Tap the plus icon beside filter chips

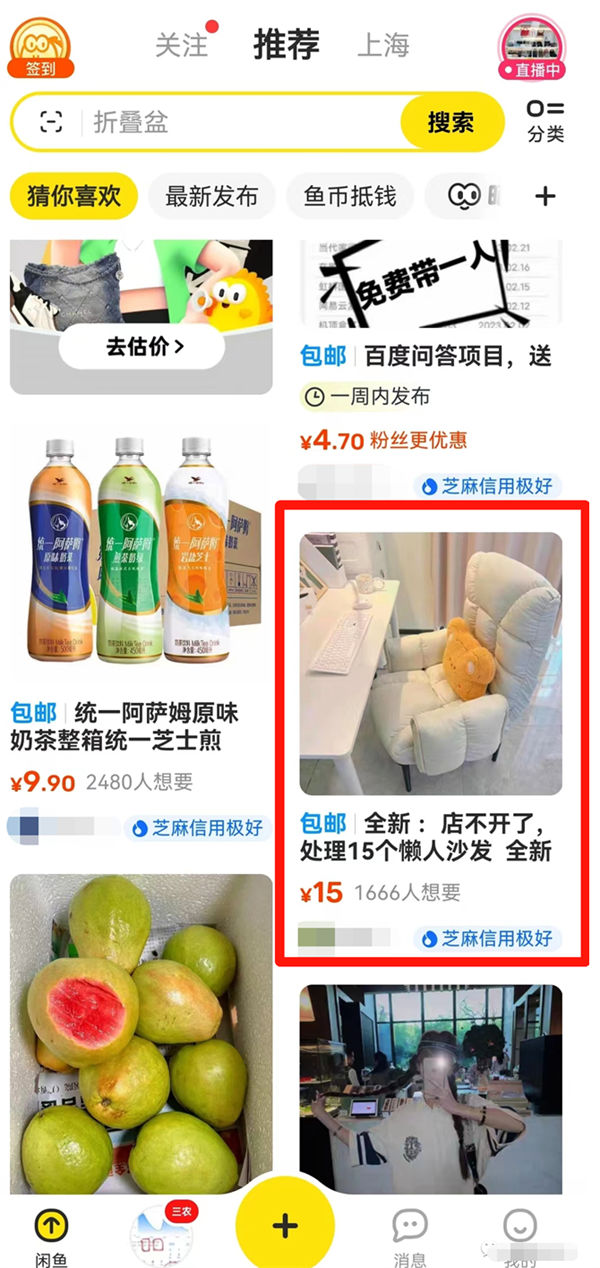pos(545,196)
